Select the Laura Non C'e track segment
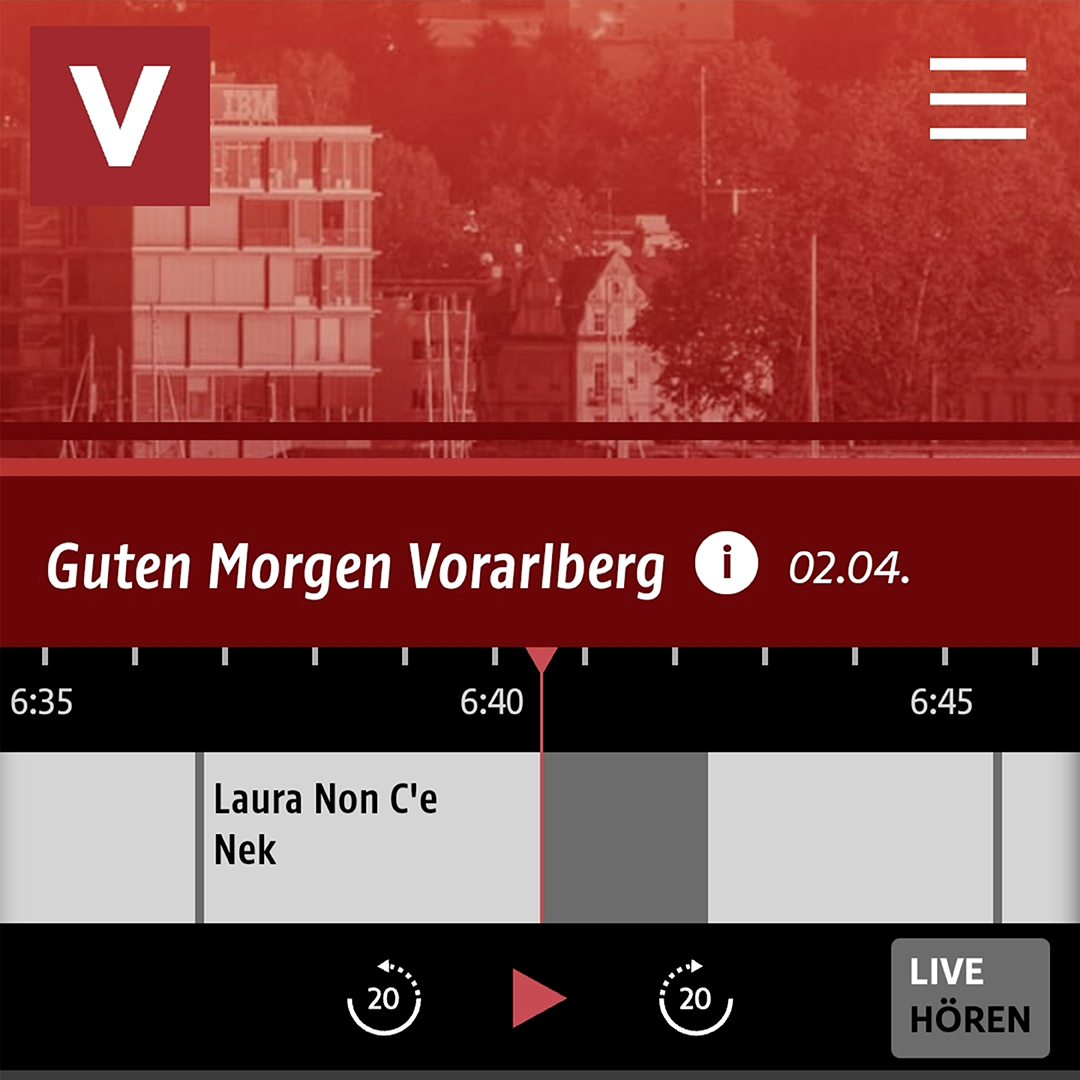The image size is (1080, 1080). tap(370, 837)
